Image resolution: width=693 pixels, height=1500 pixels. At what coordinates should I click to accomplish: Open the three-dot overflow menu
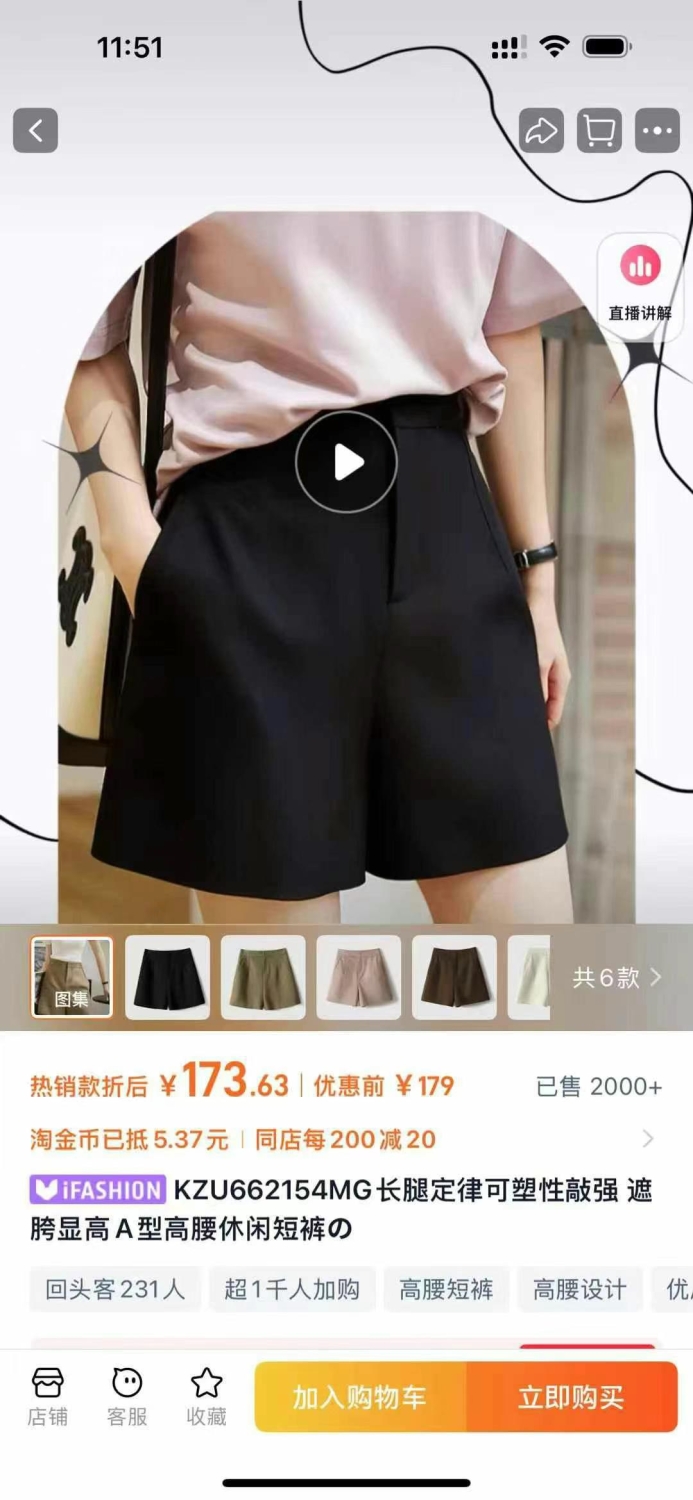click(657, 131)
